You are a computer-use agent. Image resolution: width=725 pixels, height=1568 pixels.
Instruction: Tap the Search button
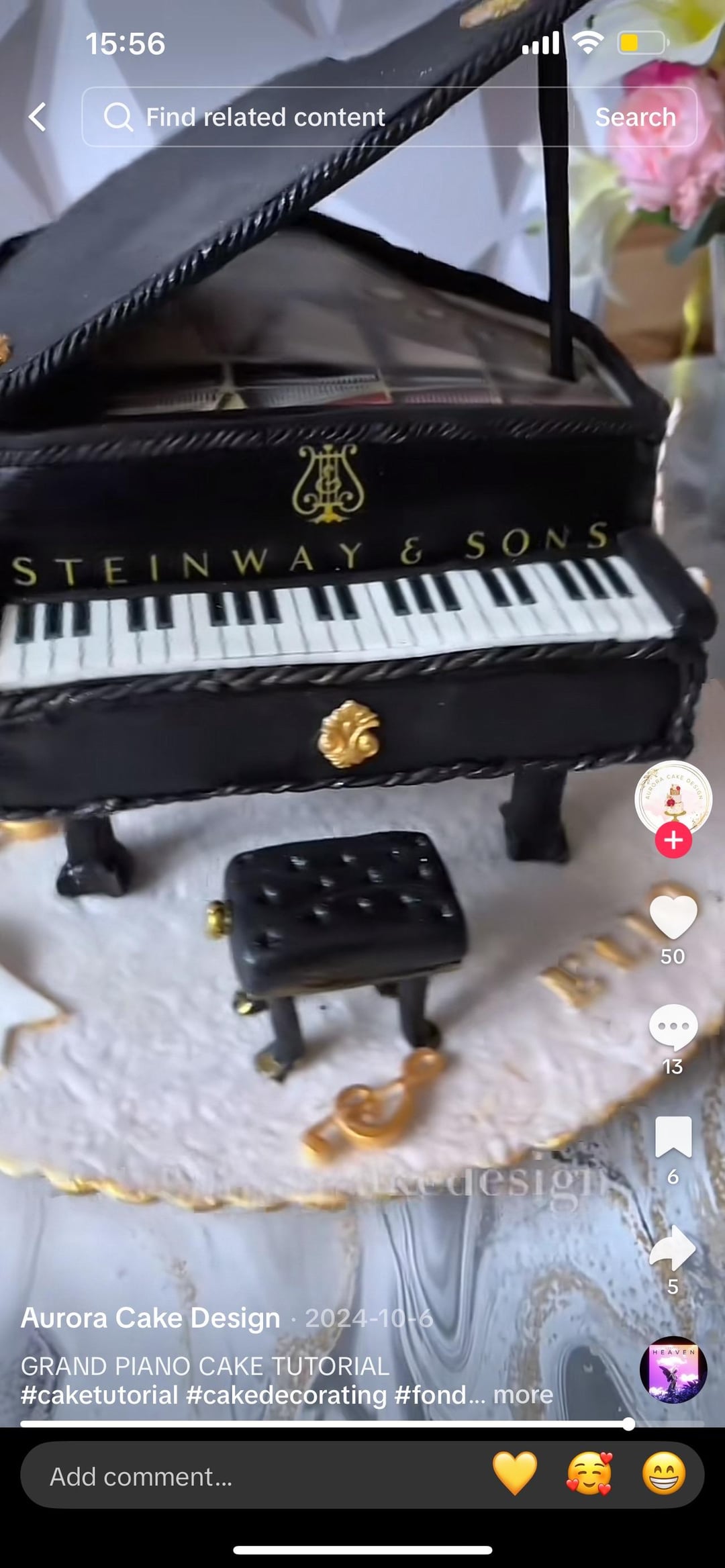[x=635, y=117]
